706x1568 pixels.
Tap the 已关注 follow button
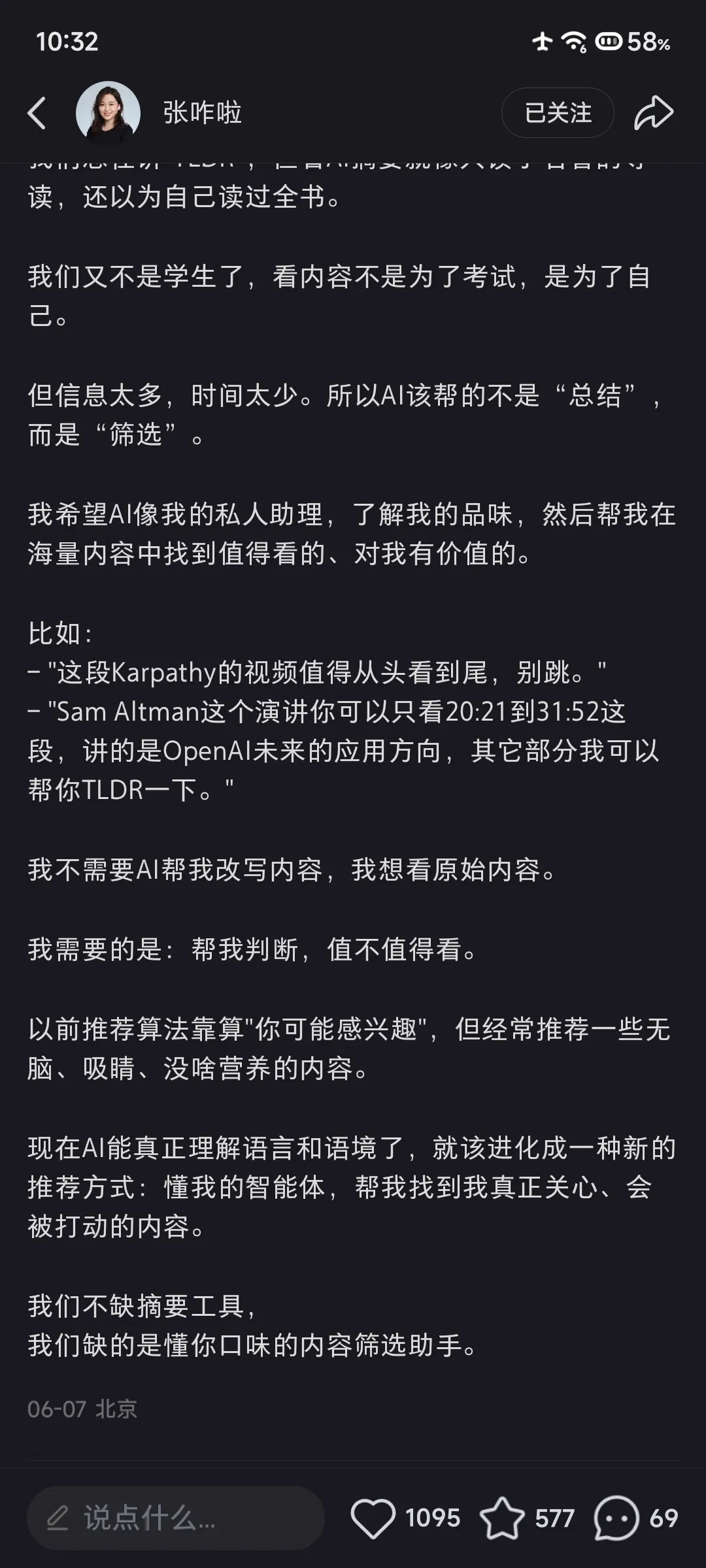point(558,113)
